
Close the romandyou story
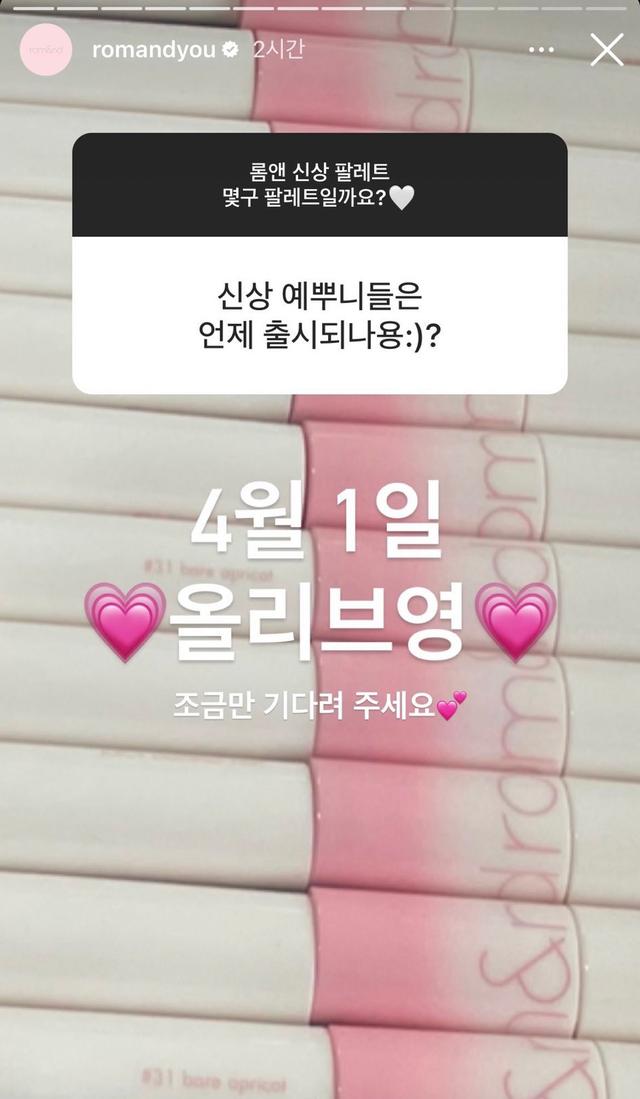point(606,49)
